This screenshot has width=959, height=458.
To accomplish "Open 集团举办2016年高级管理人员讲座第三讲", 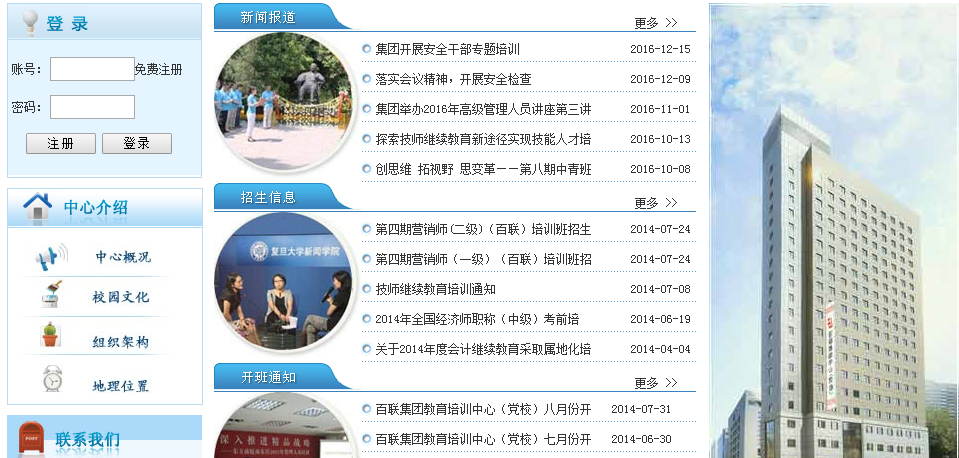I will 483,109.
